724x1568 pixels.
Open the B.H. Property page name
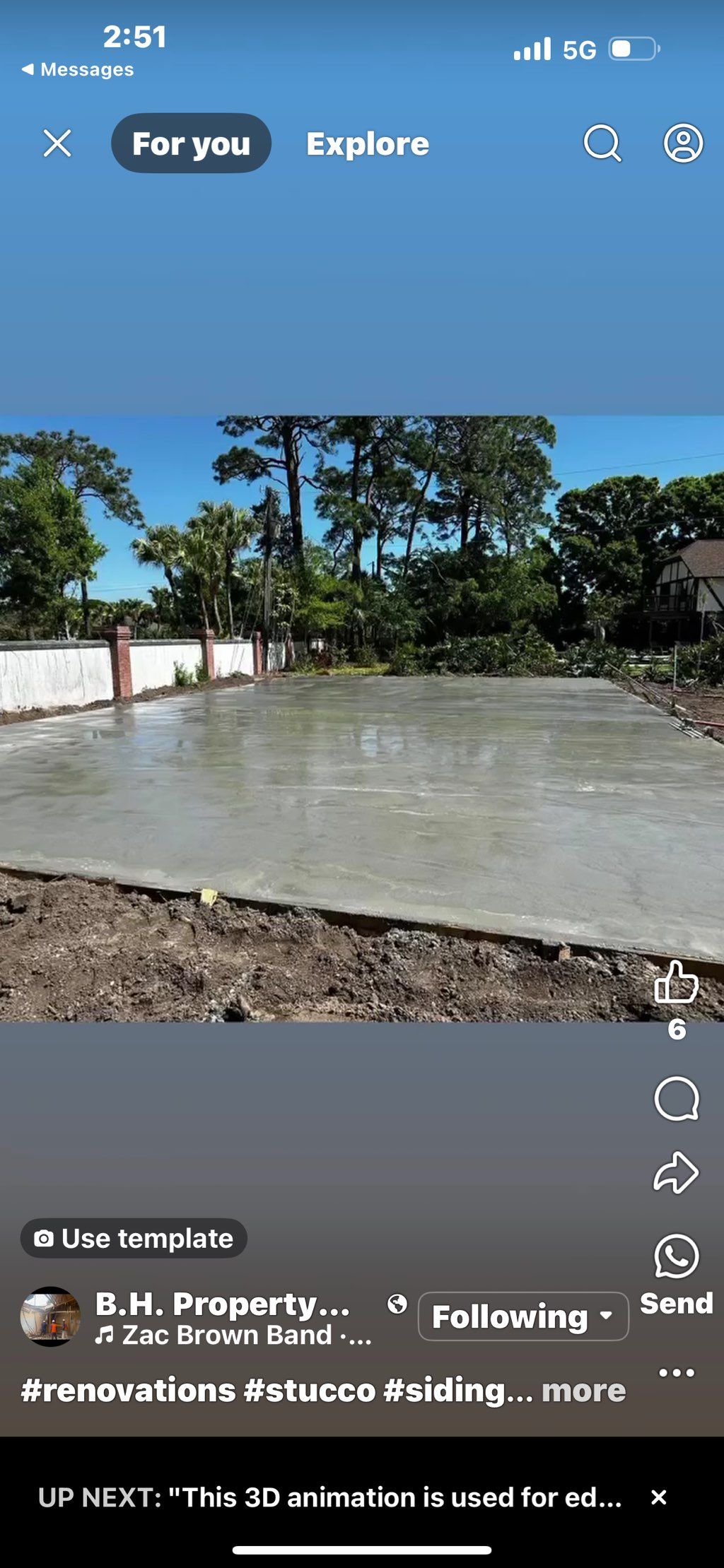222,1304
